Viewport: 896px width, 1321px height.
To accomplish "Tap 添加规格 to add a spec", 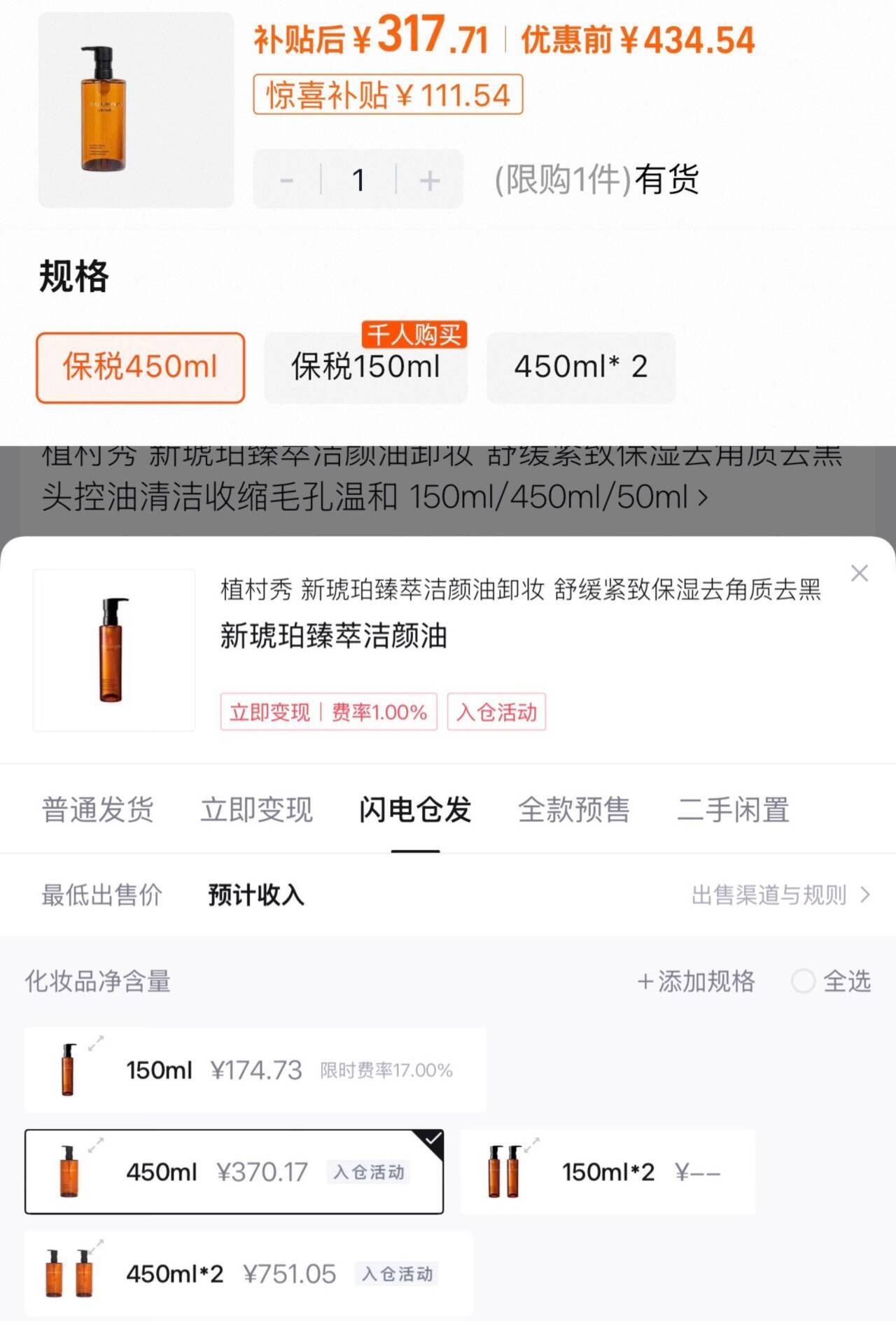I will [696, 981].
